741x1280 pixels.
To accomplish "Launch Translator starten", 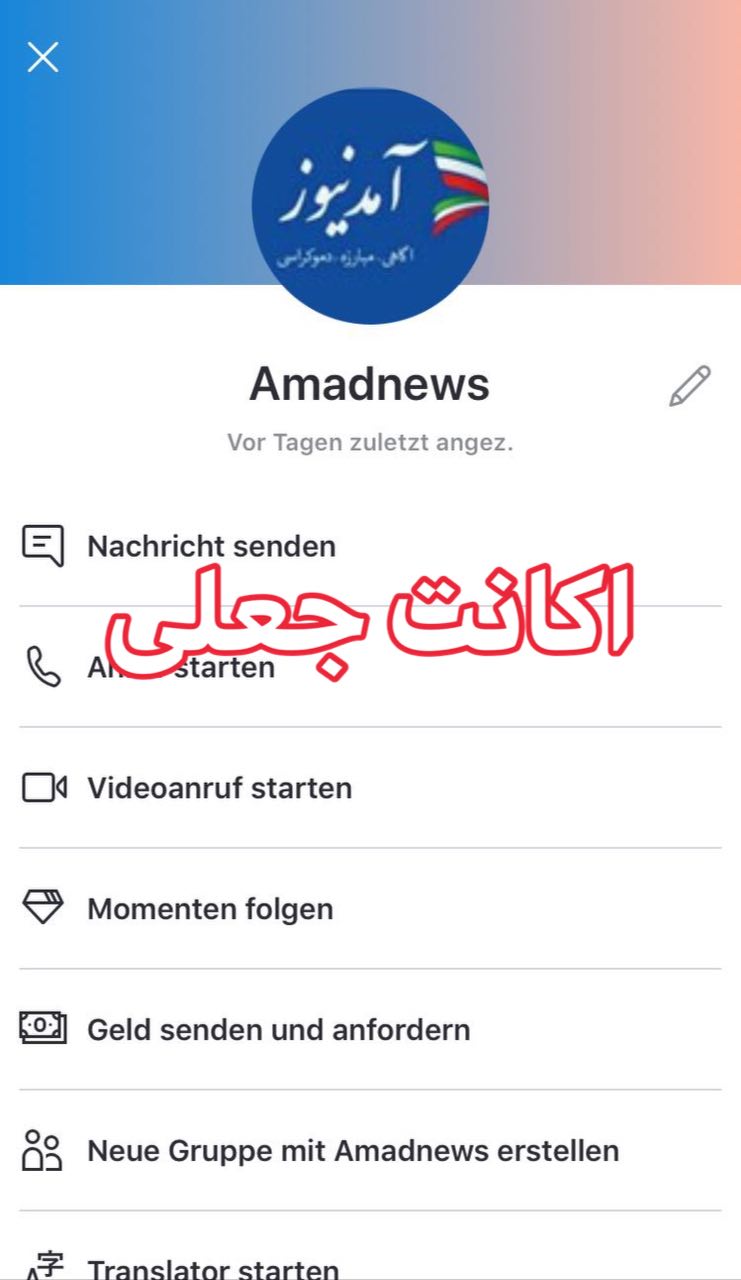I will (x=212, y=1268).
